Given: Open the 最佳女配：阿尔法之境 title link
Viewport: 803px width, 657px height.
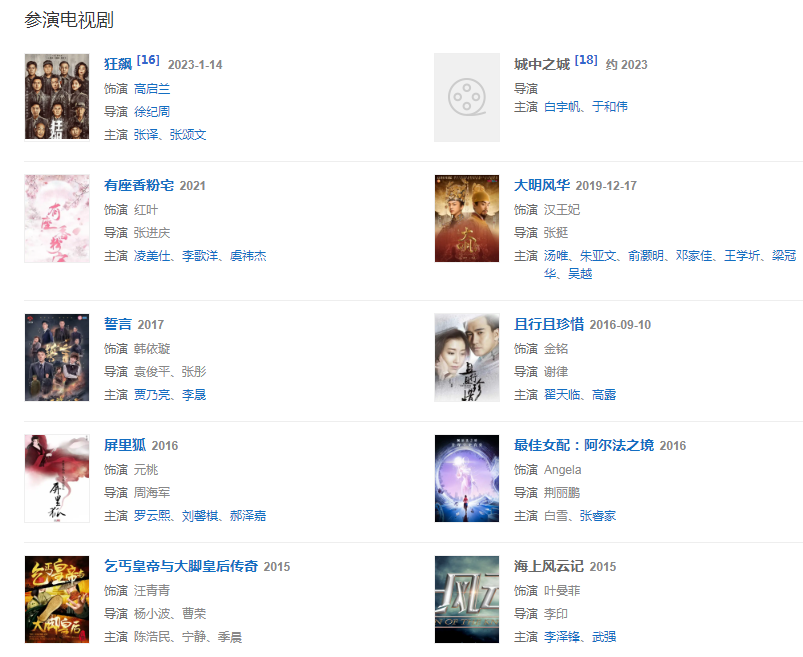Looking at the screenshot, I should 584,445.
